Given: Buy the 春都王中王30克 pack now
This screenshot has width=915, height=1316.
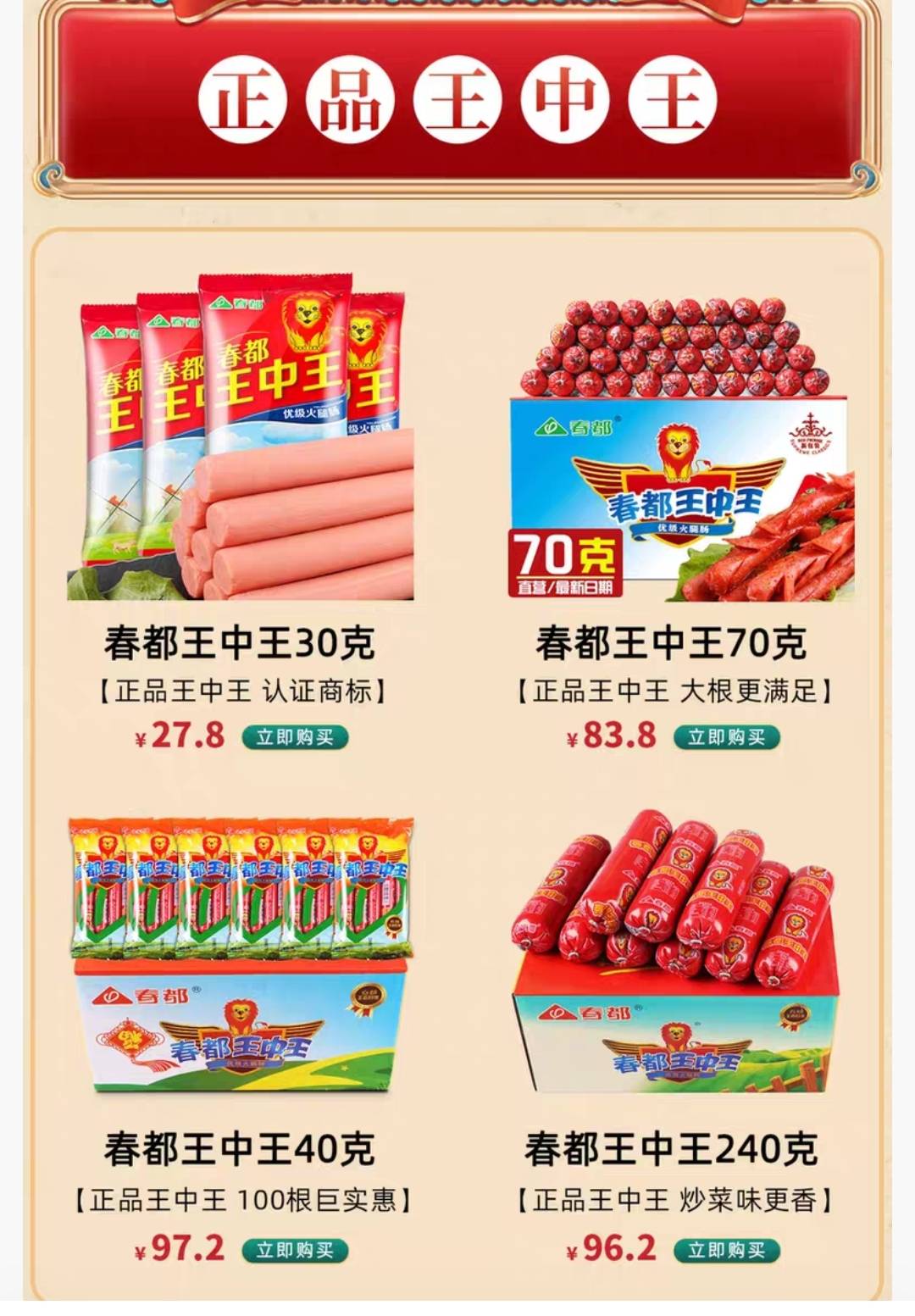Looking at the screenshot, I should point(295,737).
